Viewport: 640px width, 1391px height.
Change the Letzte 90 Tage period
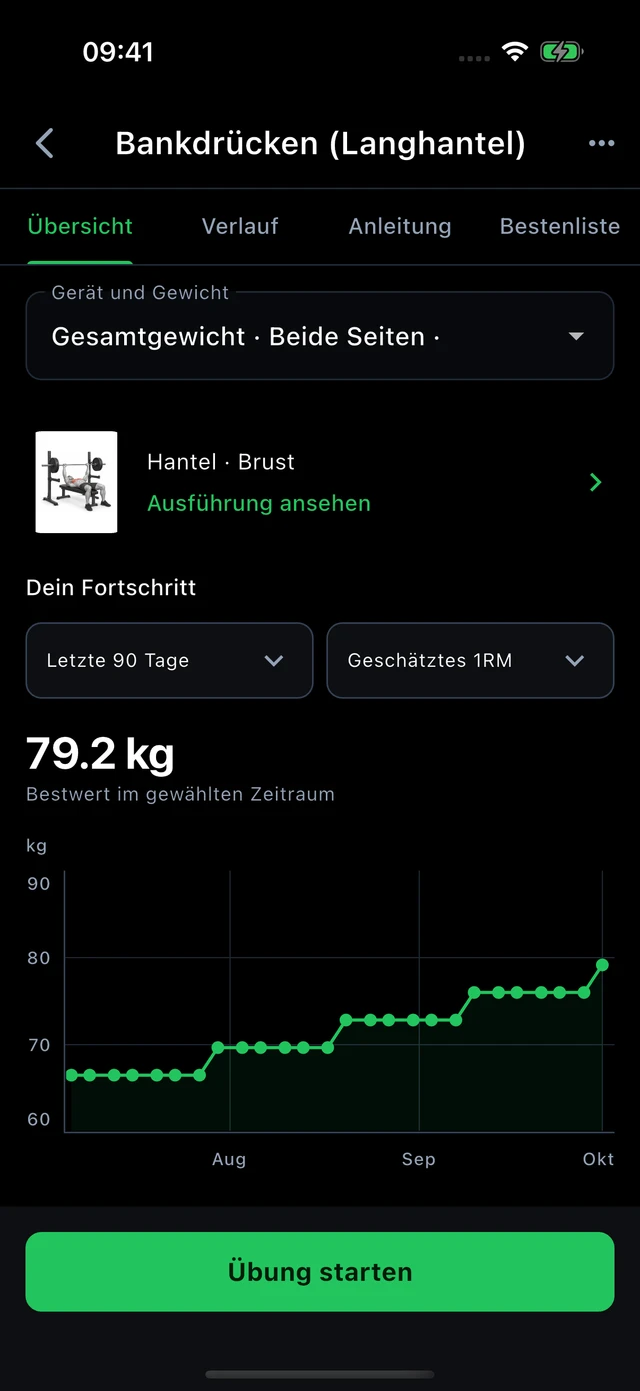tap(169, 660)
